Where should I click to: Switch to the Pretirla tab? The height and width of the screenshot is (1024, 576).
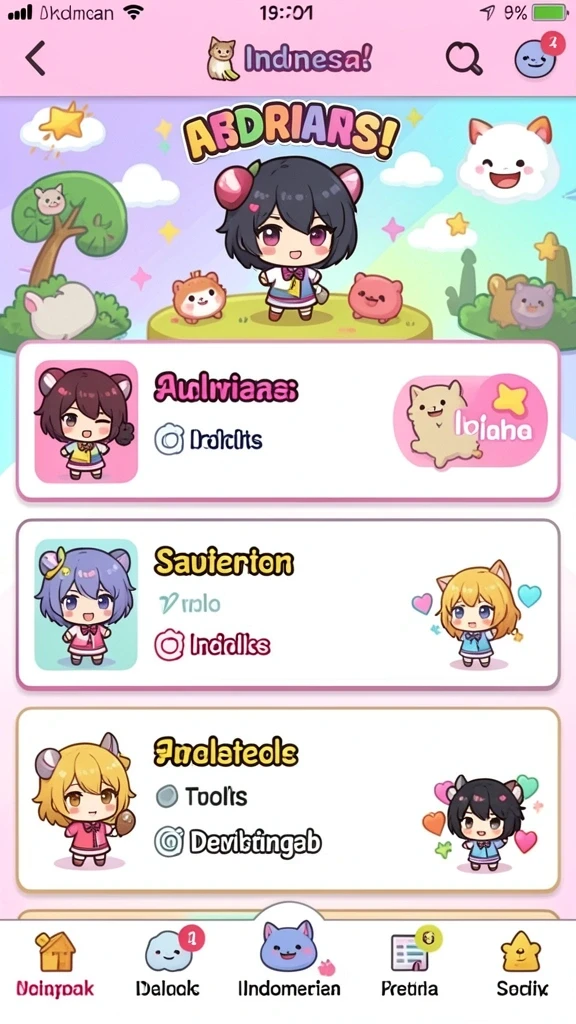tap(410, 964)
